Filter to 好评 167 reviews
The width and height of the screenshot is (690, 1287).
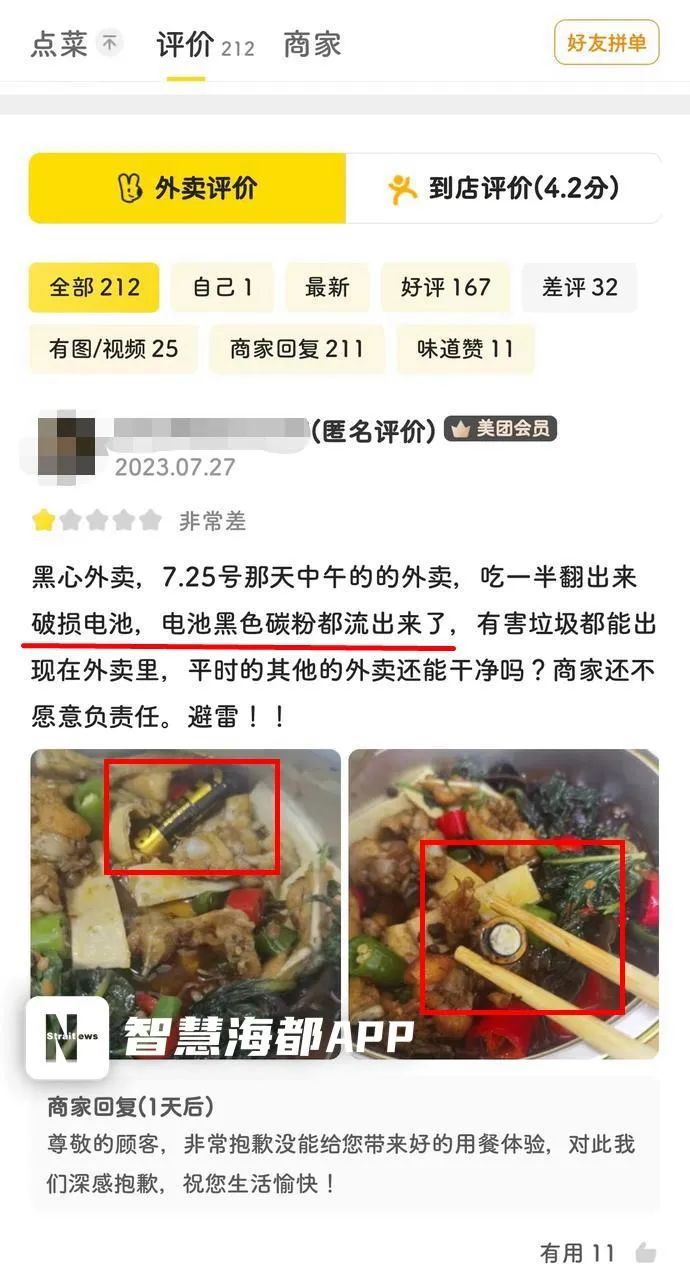[x=445, y=288]
